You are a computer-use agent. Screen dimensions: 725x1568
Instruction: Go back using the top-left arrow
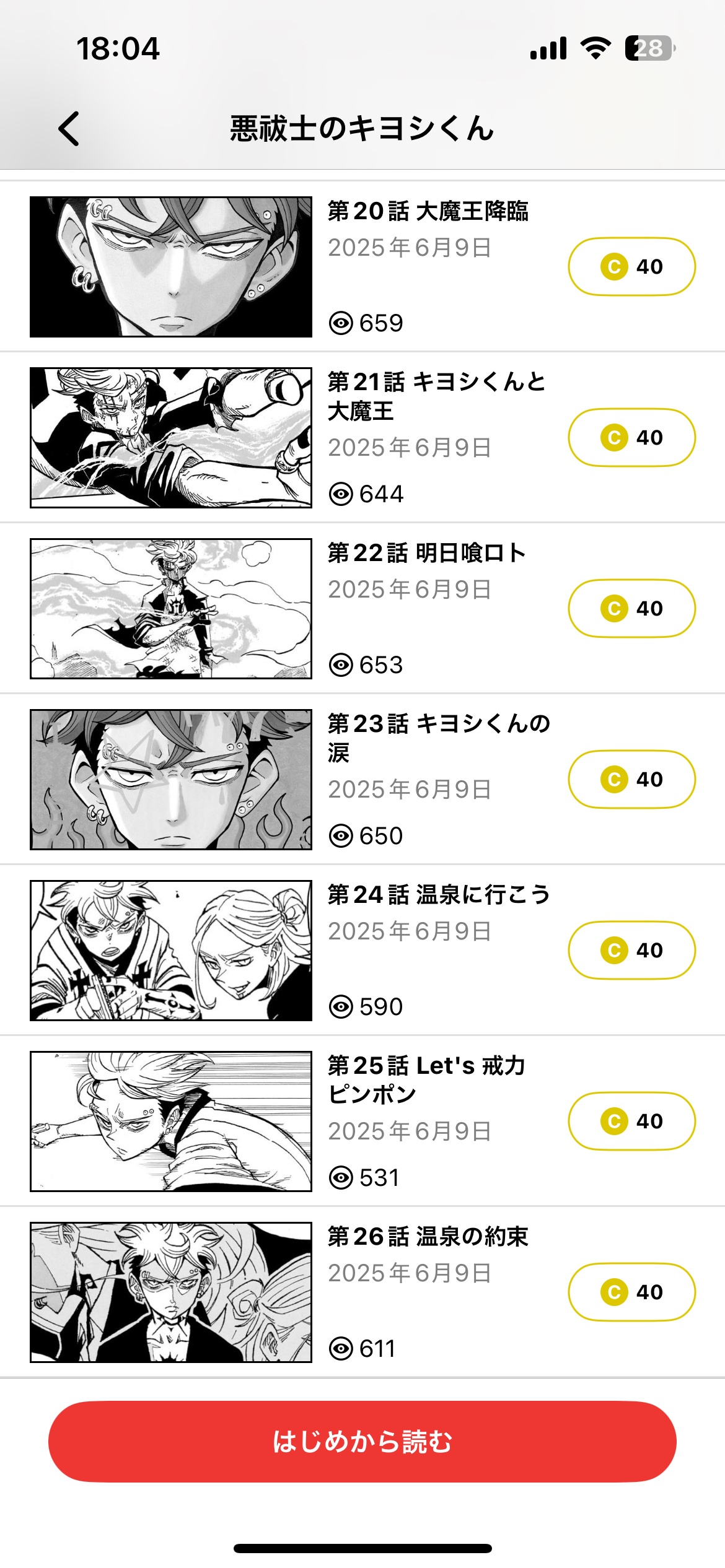pos(69,129)
